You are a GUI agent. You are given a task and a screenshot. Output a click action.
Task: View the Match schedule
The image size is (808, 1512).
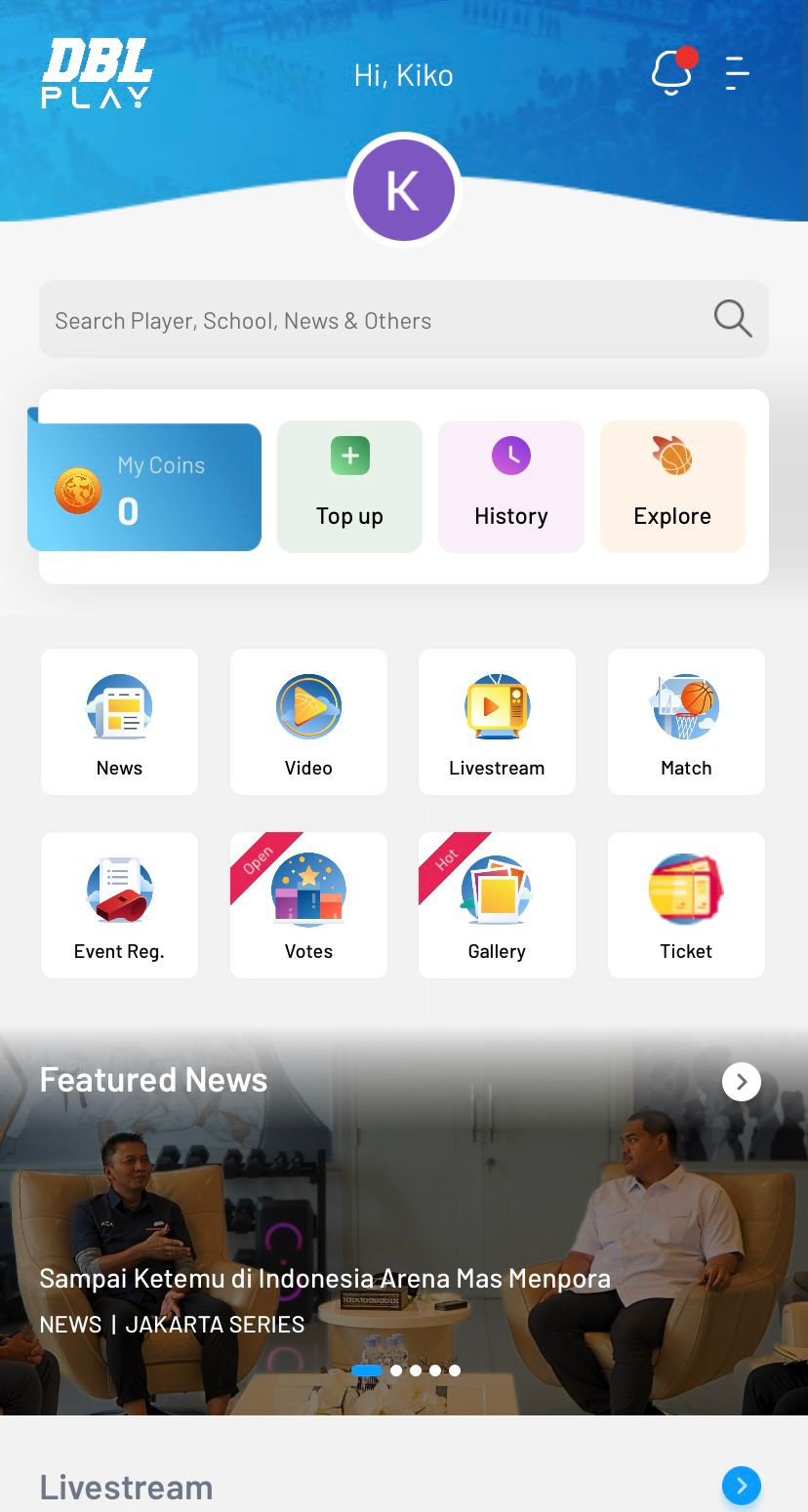point(686,722)
